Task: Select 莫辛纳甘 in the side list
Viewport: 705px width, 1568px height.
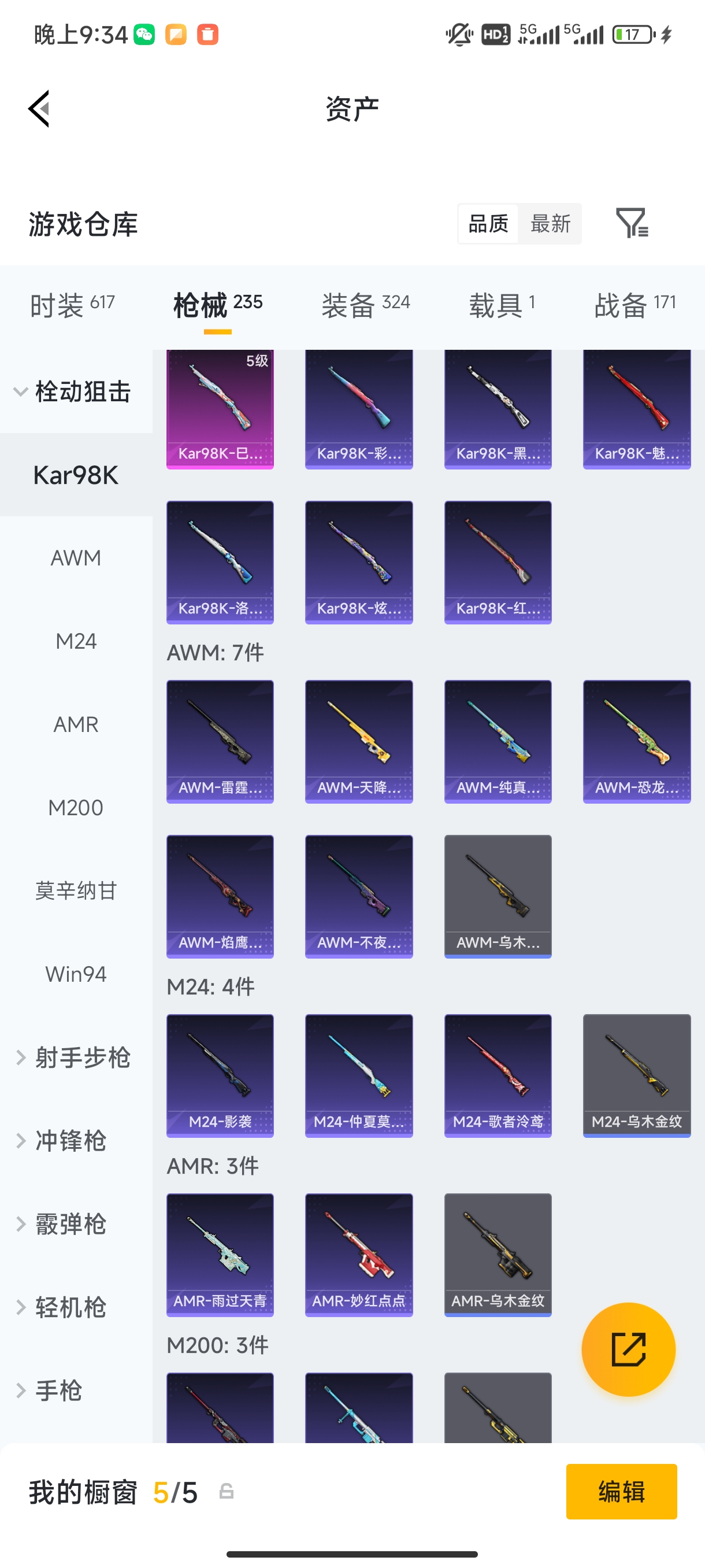Action: (x=76, y=890)
